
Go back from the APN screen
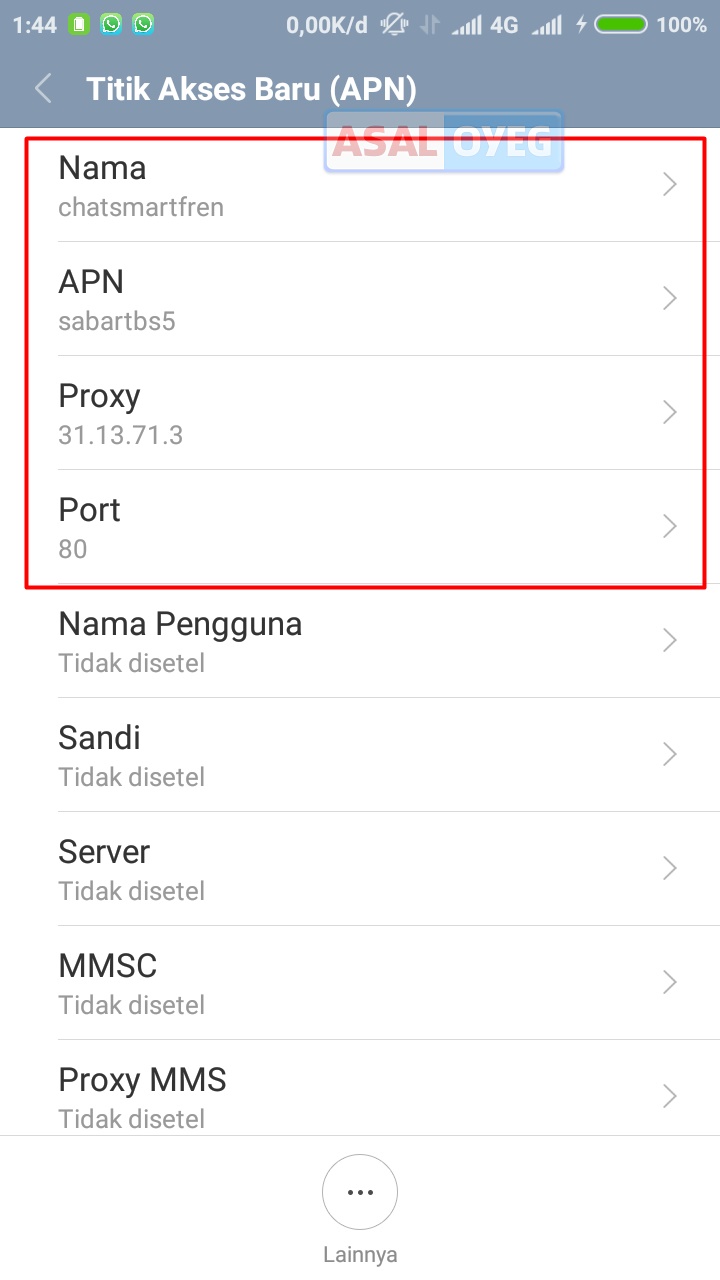pyautogui.click(x=43, y=89)
